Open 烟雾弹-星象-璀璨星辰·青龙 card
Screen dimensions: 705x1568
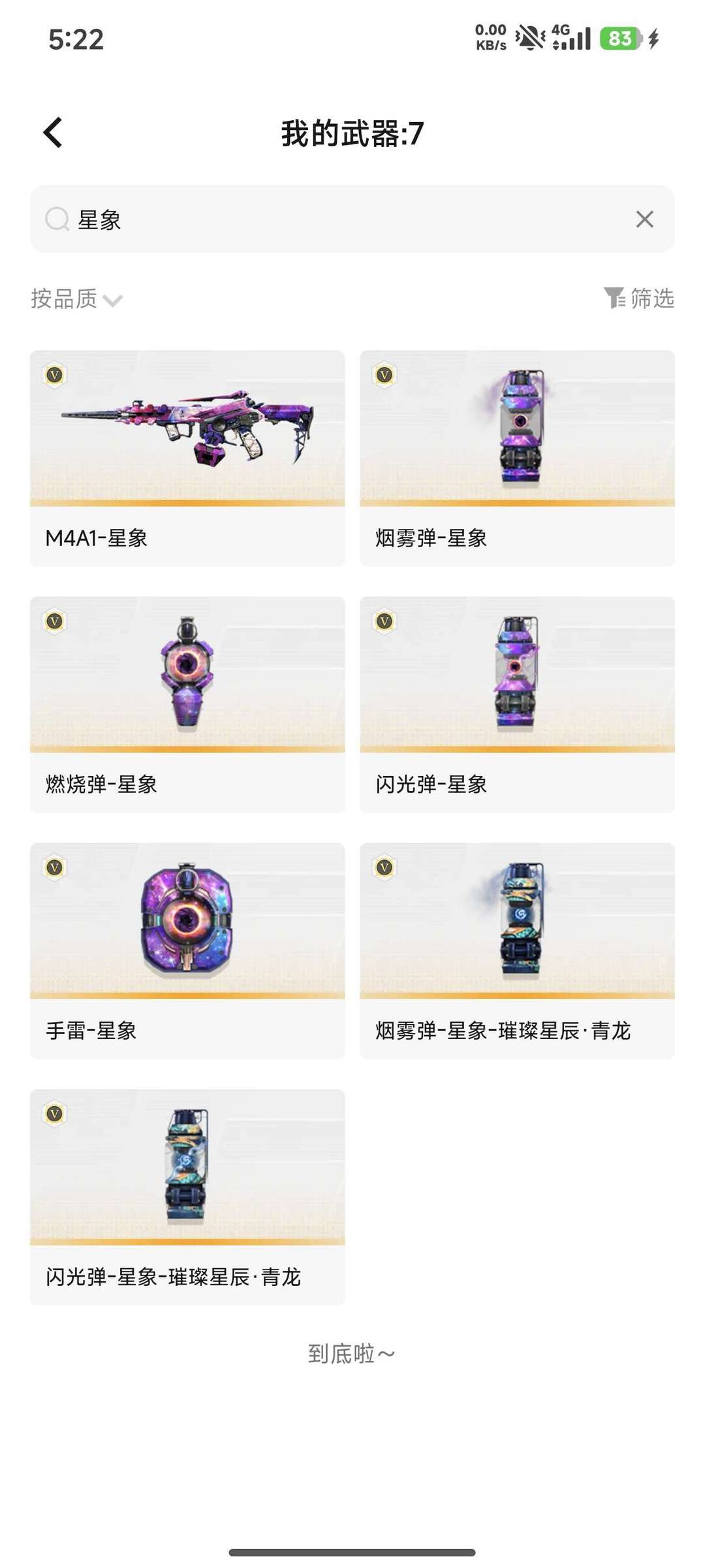[517, 950]
